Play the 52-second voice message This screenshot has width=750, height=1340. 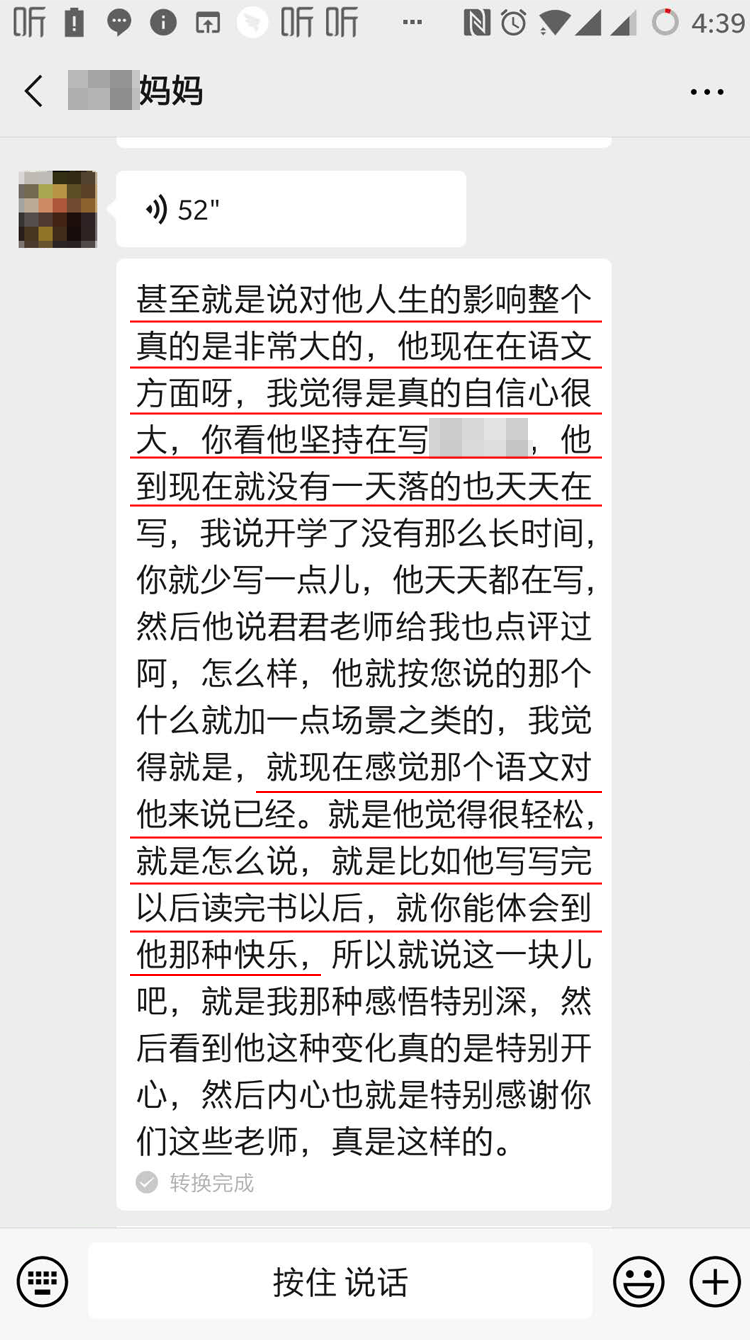(x=290, y=209)
